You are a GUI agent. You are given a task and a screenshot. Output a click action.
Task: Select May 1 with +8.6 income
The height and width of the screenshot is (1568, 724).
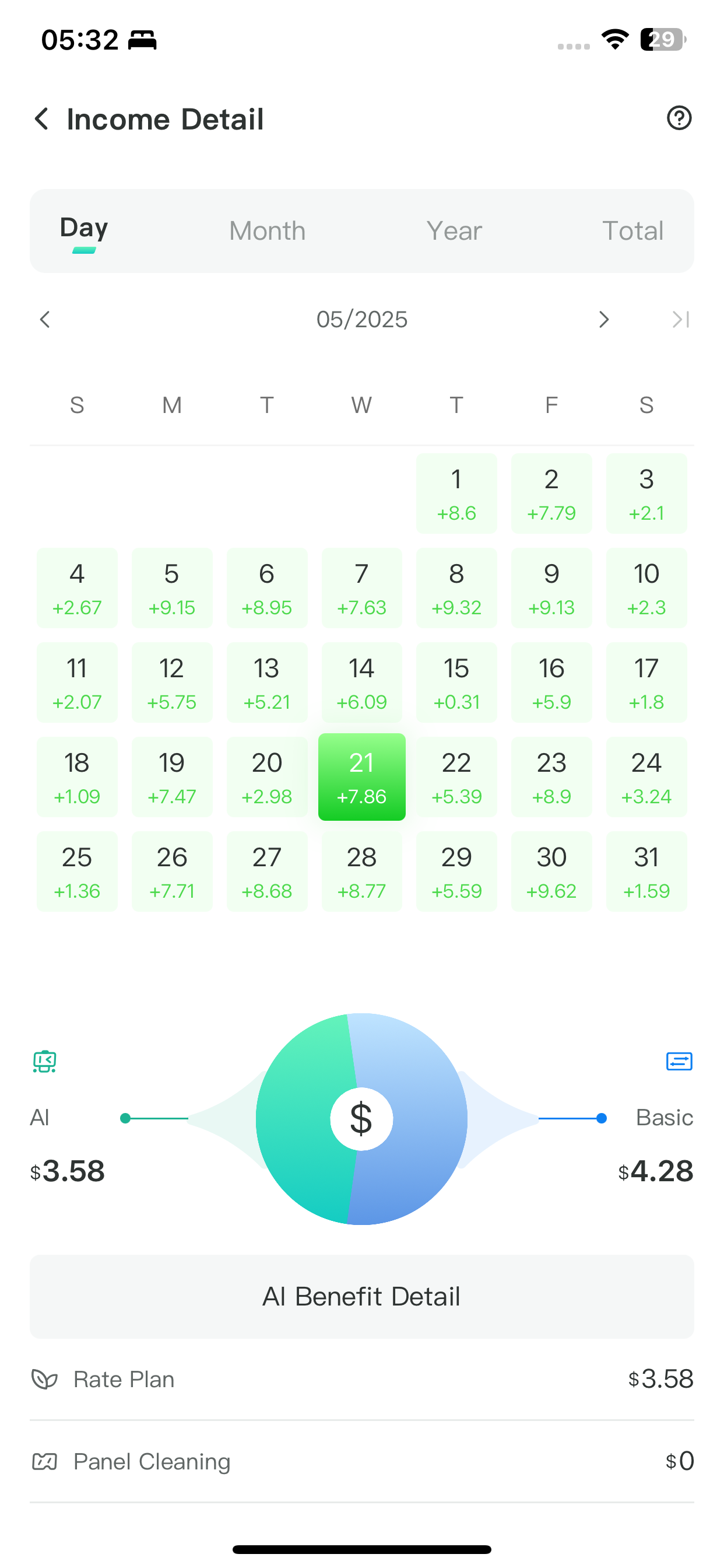(x=456, y=494)
